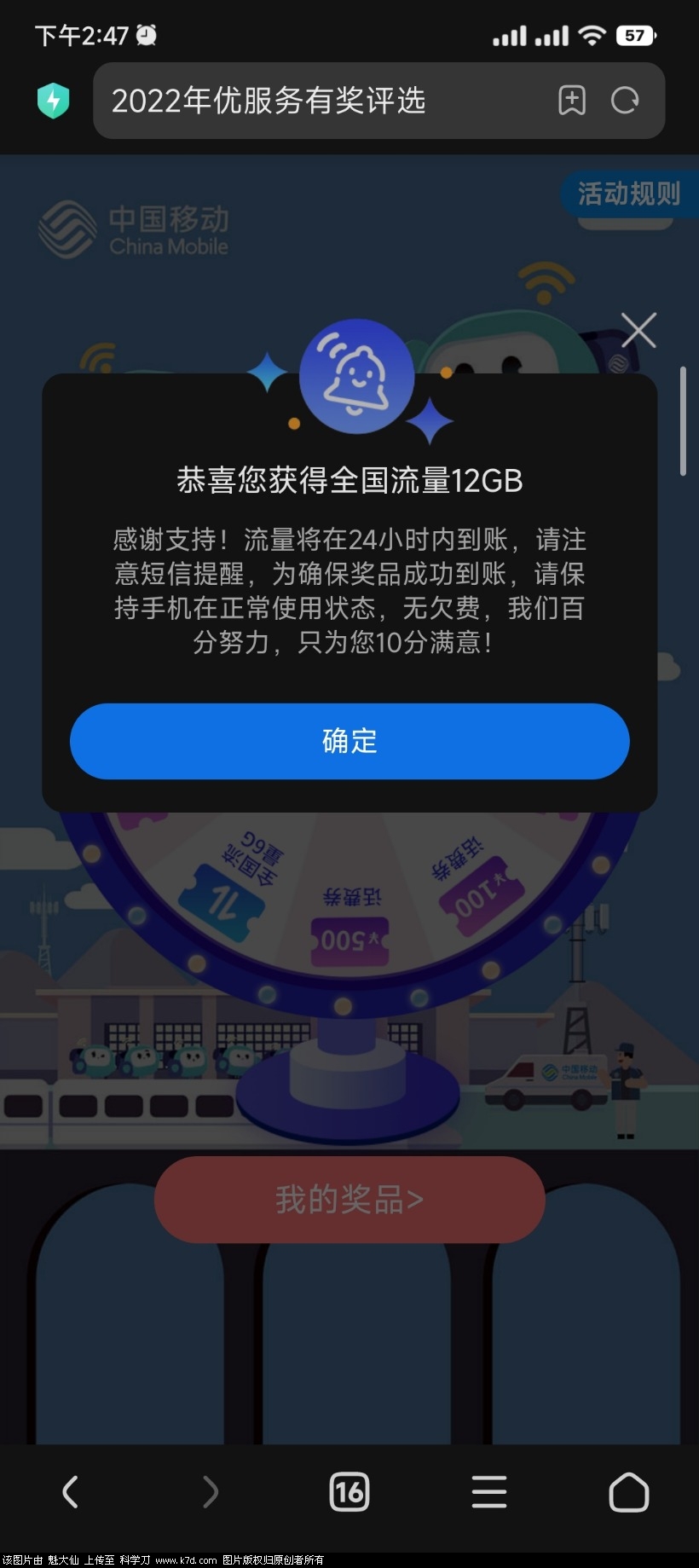
Task: Confirm with the 确定 button
Action: point(349,742)
